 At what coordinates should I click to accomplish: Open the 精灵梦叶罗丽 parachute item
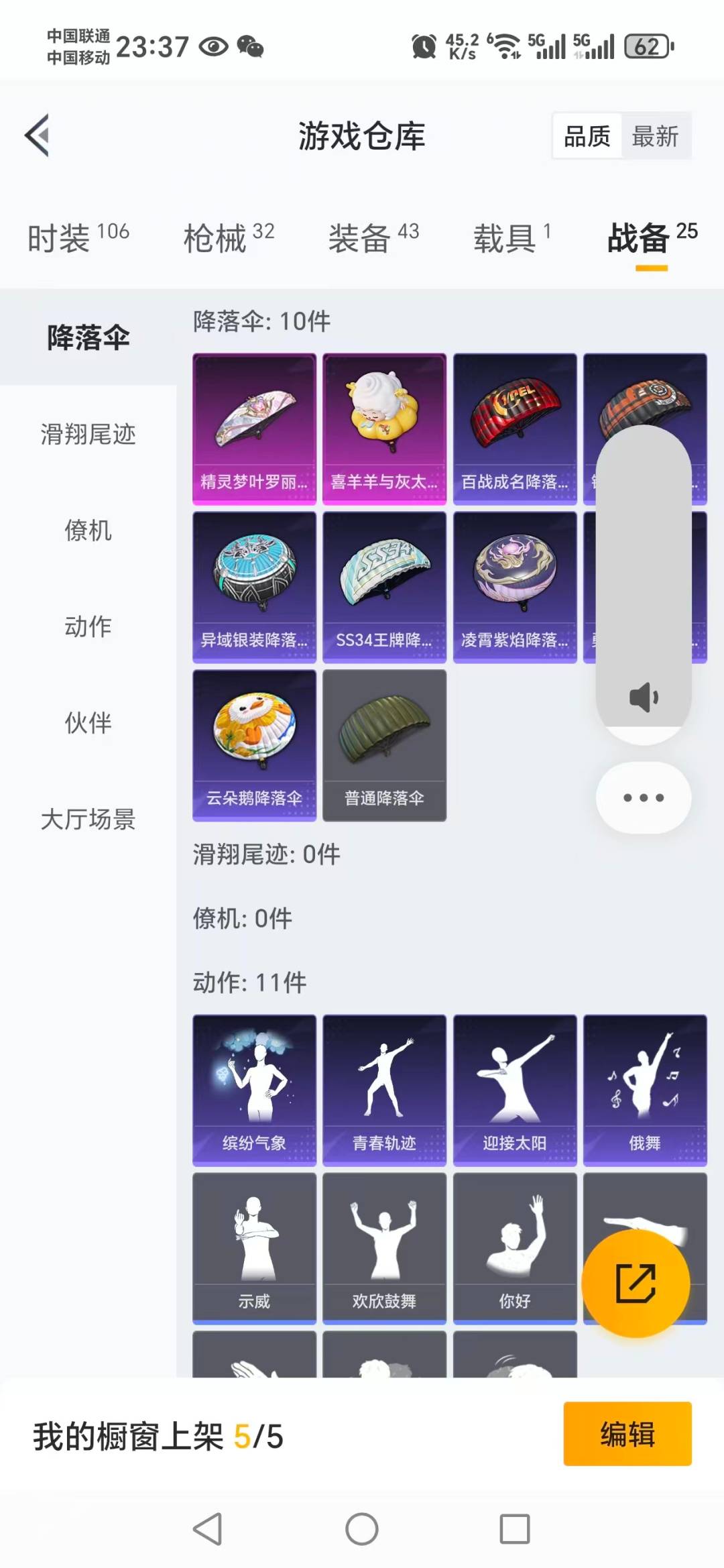point(254,429)
